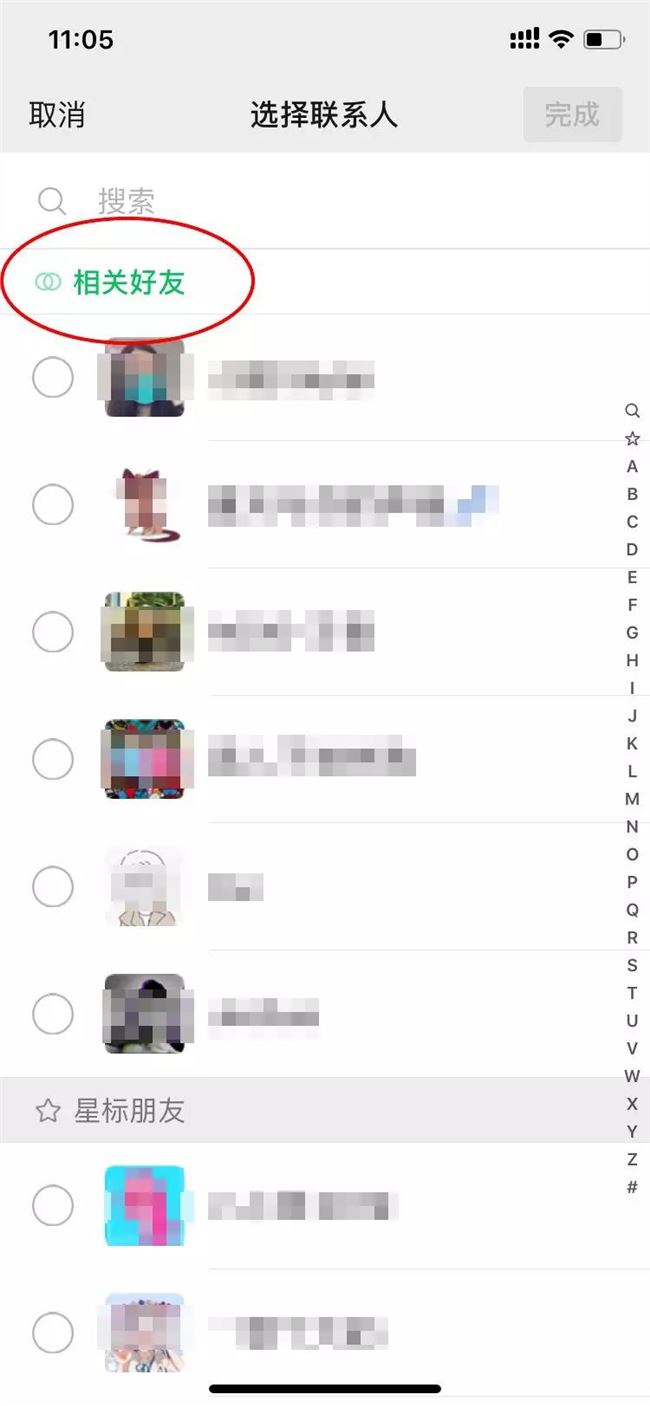The width and height of the screenshot is (650, 1406).
Task: Jump to letter Z in the index
Action: click(x=632, y=1159)
